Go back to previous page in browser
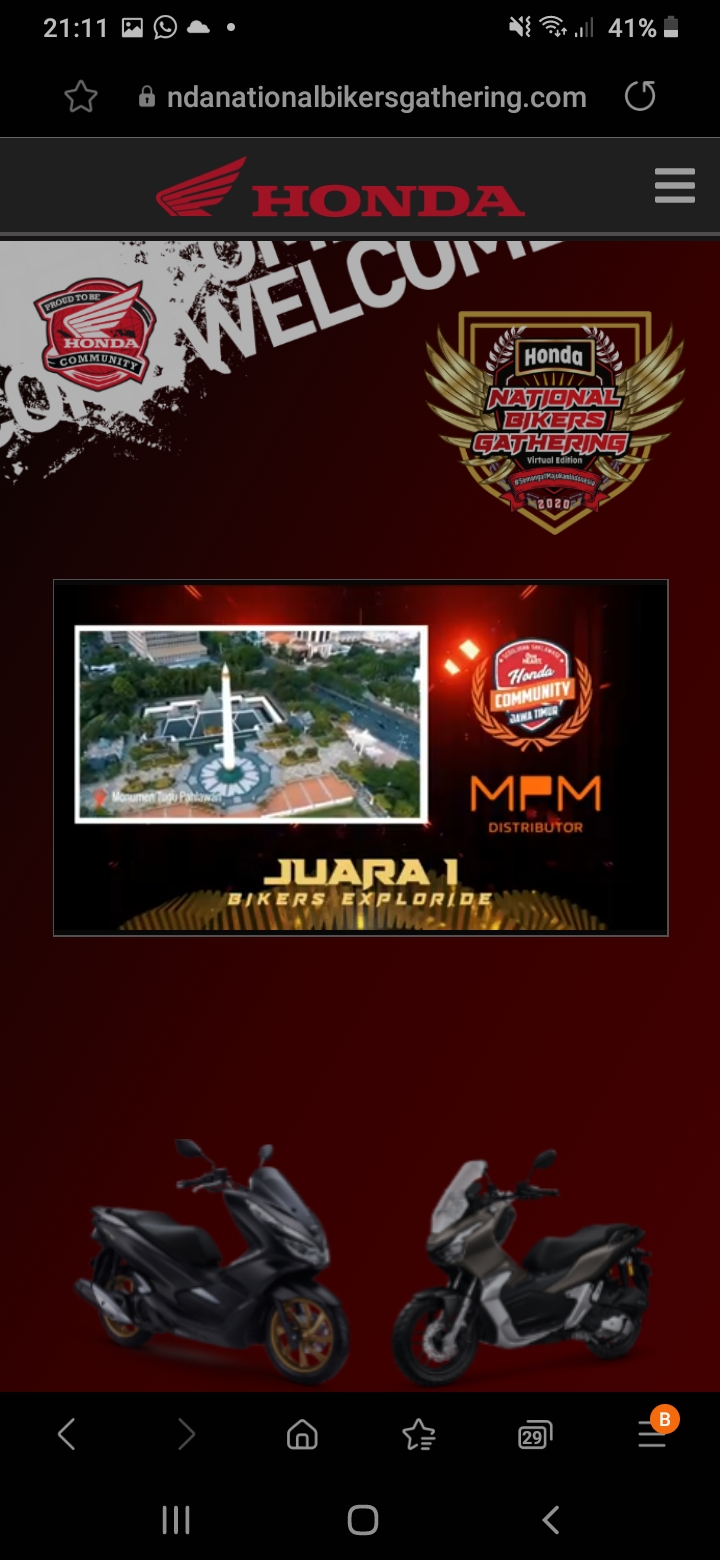Image resolution: width=720 pixels, height=1560 pixels. coord(66,1435)
